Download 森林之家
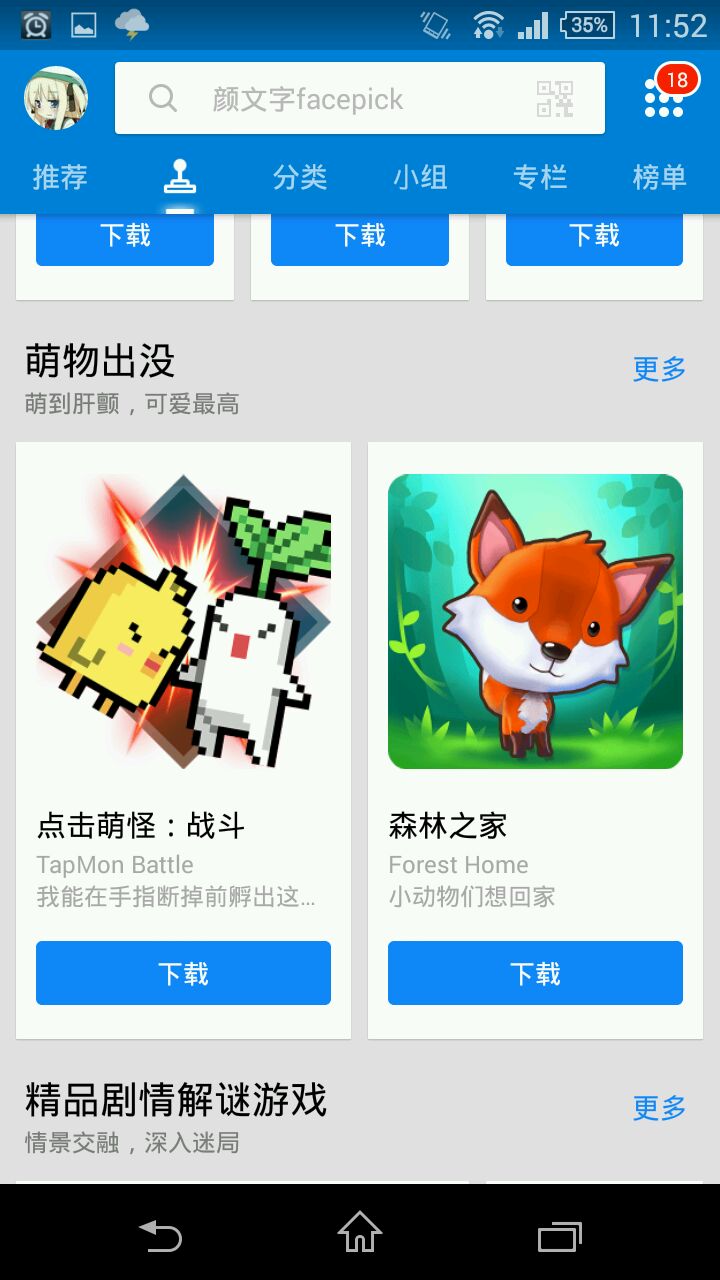Viewport: 720px width, 1280px height. coord(536,973)
